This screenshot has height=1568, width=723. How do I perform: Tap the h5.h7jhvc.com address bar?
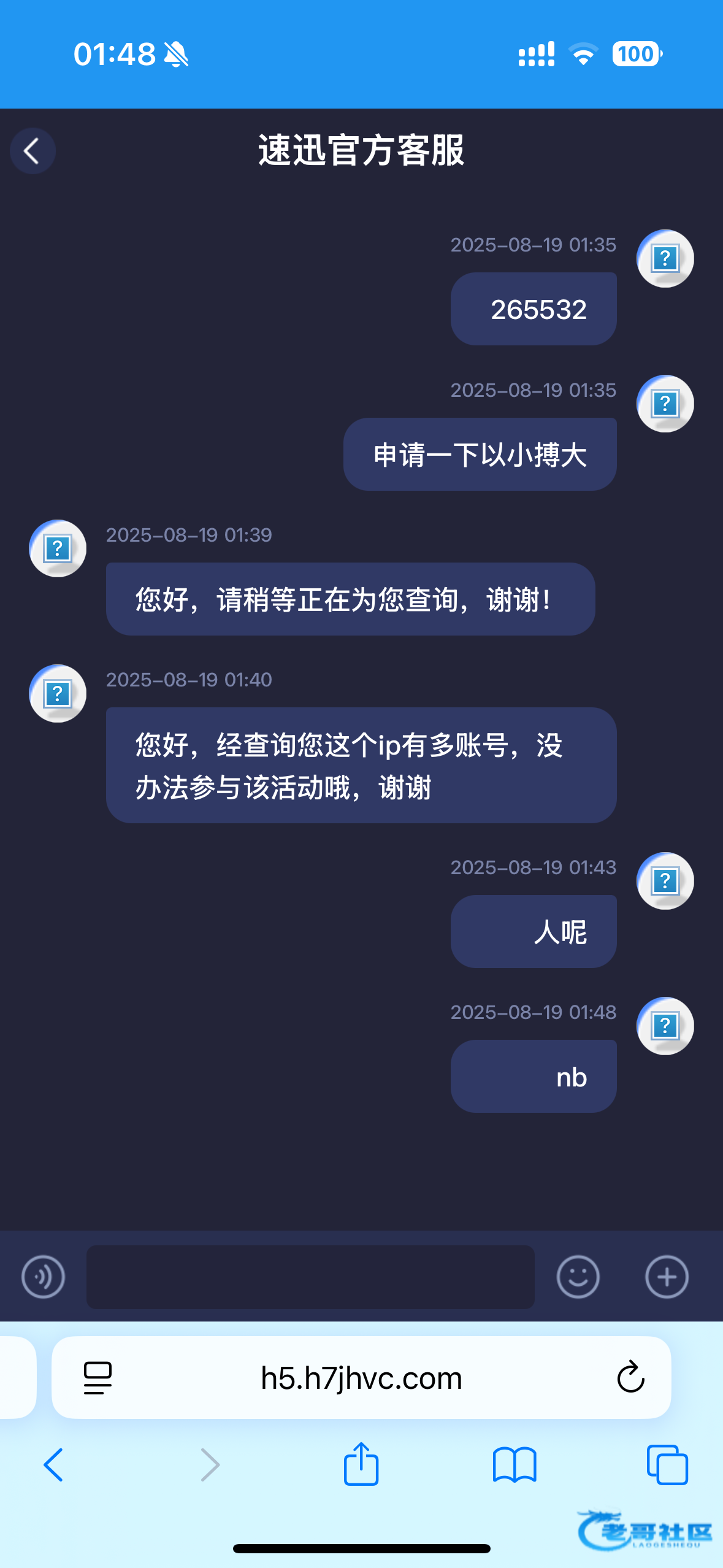361,1378
